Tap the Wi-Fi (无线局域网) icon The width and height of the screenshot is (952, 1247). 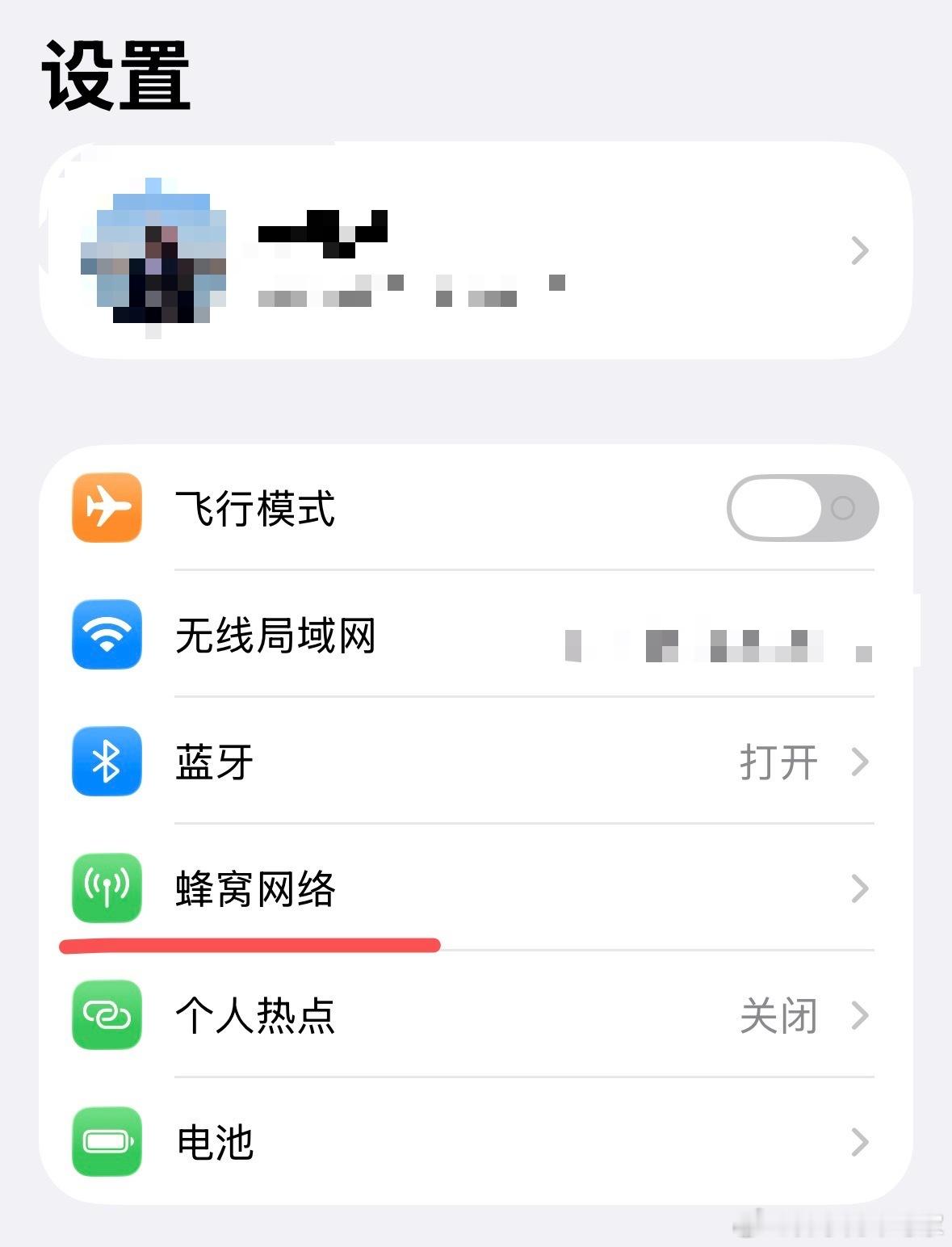[107, 635]
